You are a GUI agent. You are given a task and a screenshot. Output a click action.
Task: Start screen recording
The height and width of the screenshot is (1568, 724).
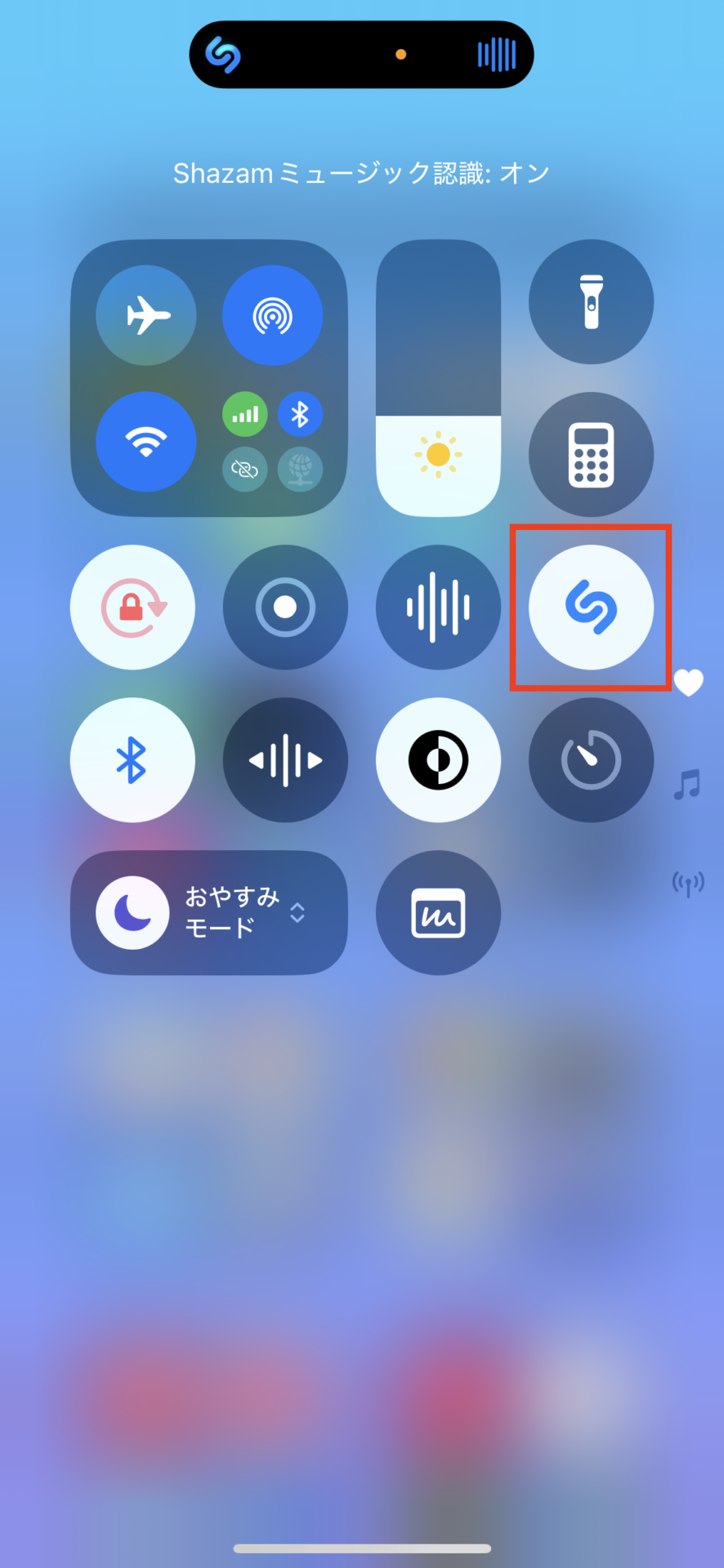(x=285, y=608)
